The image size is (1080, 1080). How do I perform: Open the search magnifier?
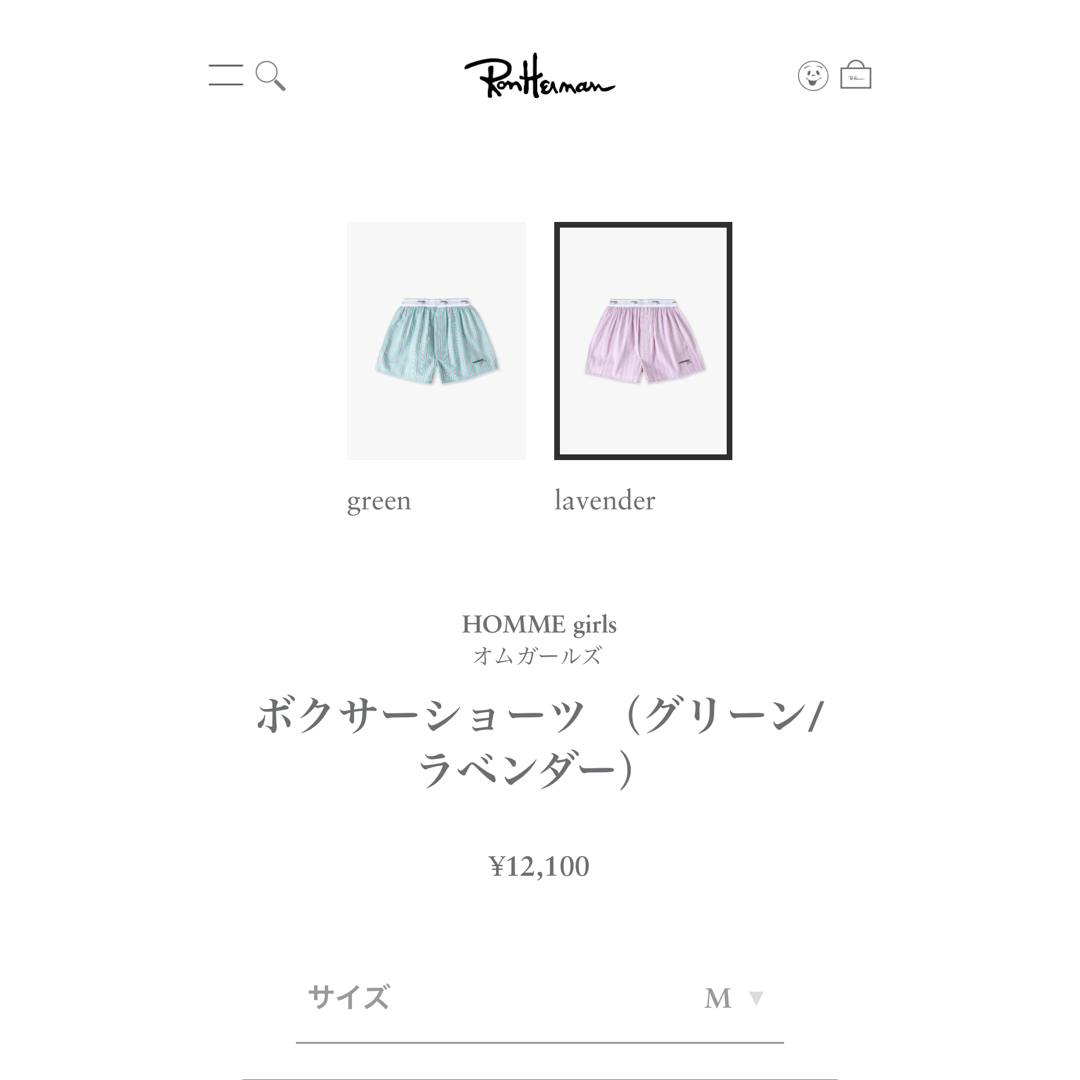click(270, 76)
